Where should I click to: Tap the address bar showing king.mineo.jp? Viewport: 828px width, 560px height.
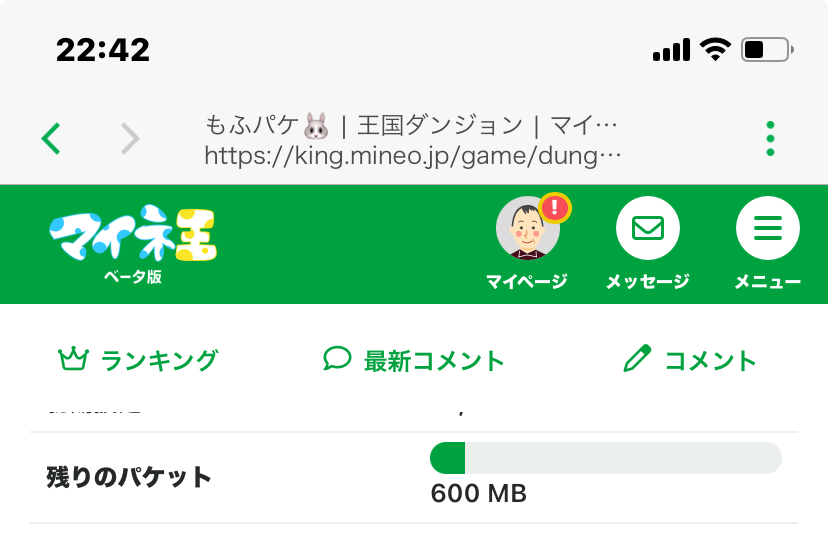pos(412,140)
